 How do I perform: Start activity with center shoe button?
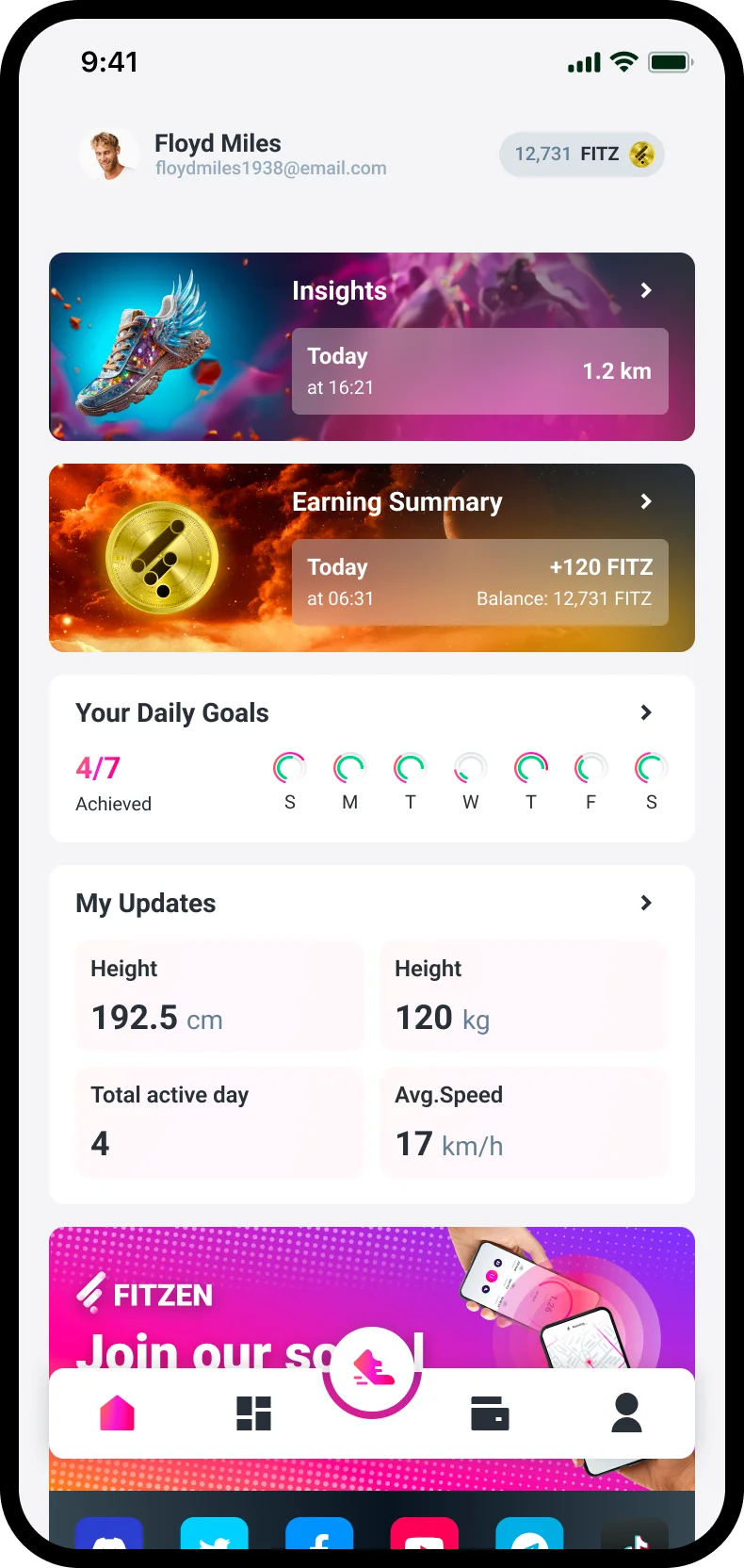coord(372,1368)
